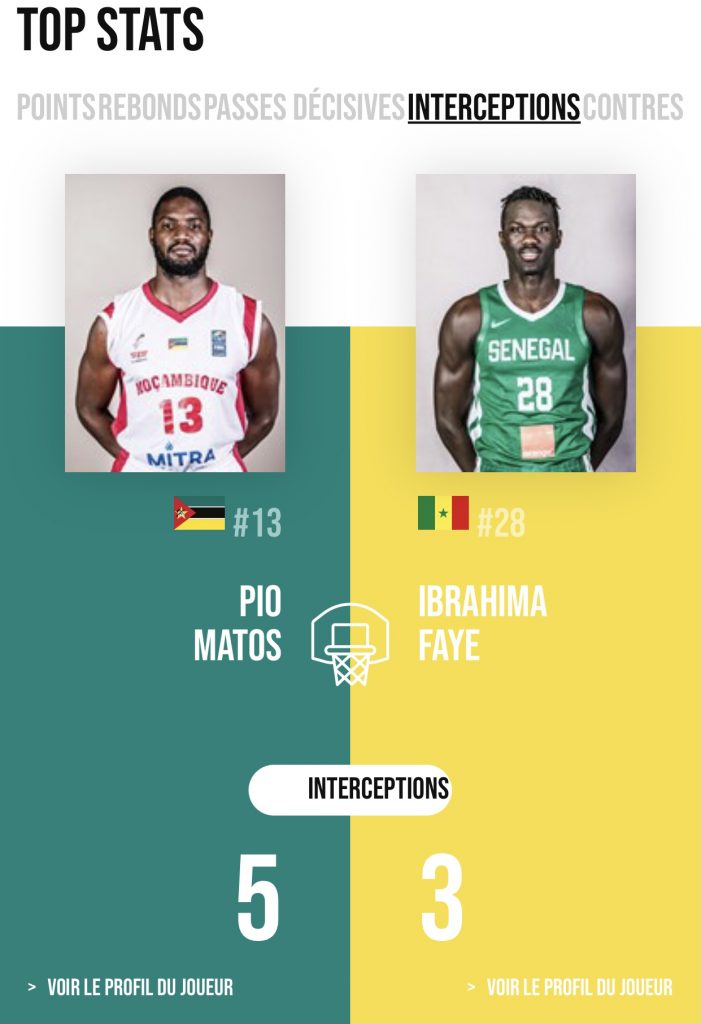Switch to the Points tab
The width and height of the screenshot is (701, 1024).
coord(56,107)
